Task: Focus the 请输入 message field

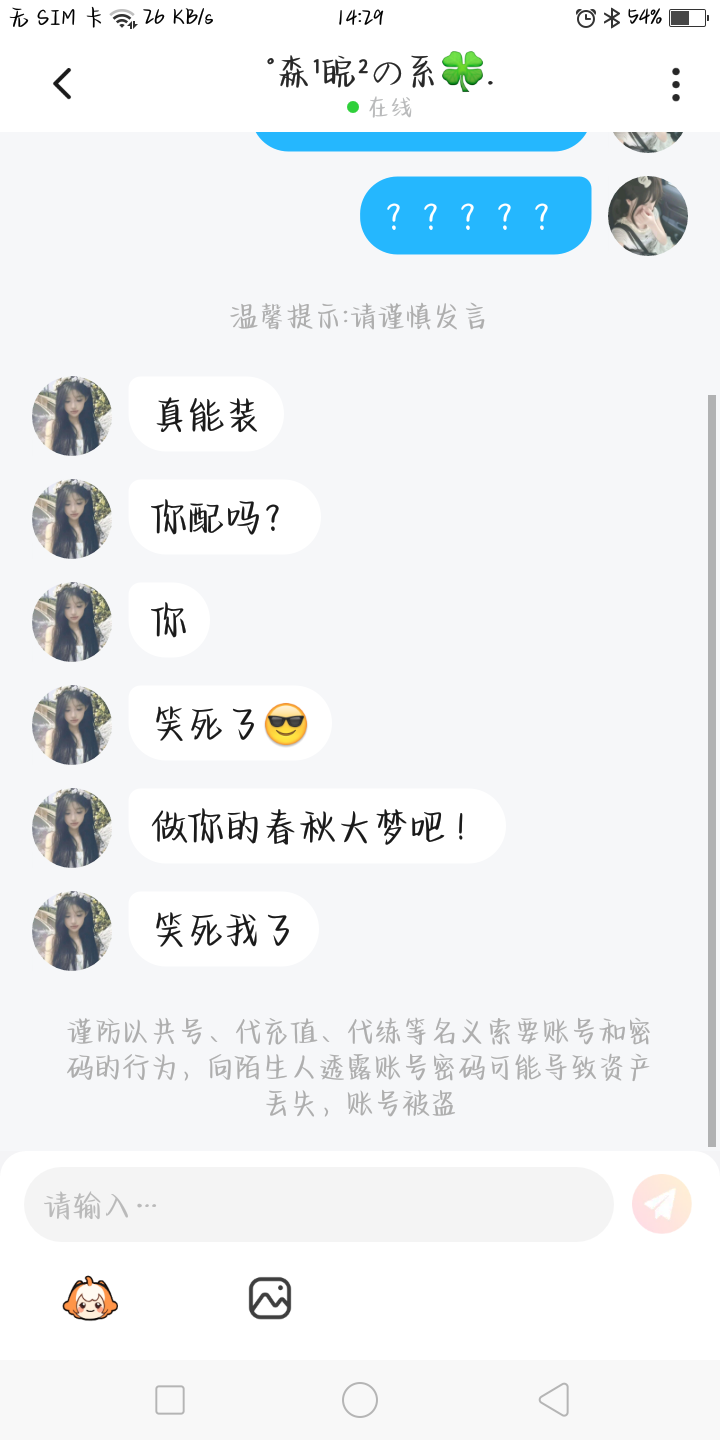Action: (318, 1204)
